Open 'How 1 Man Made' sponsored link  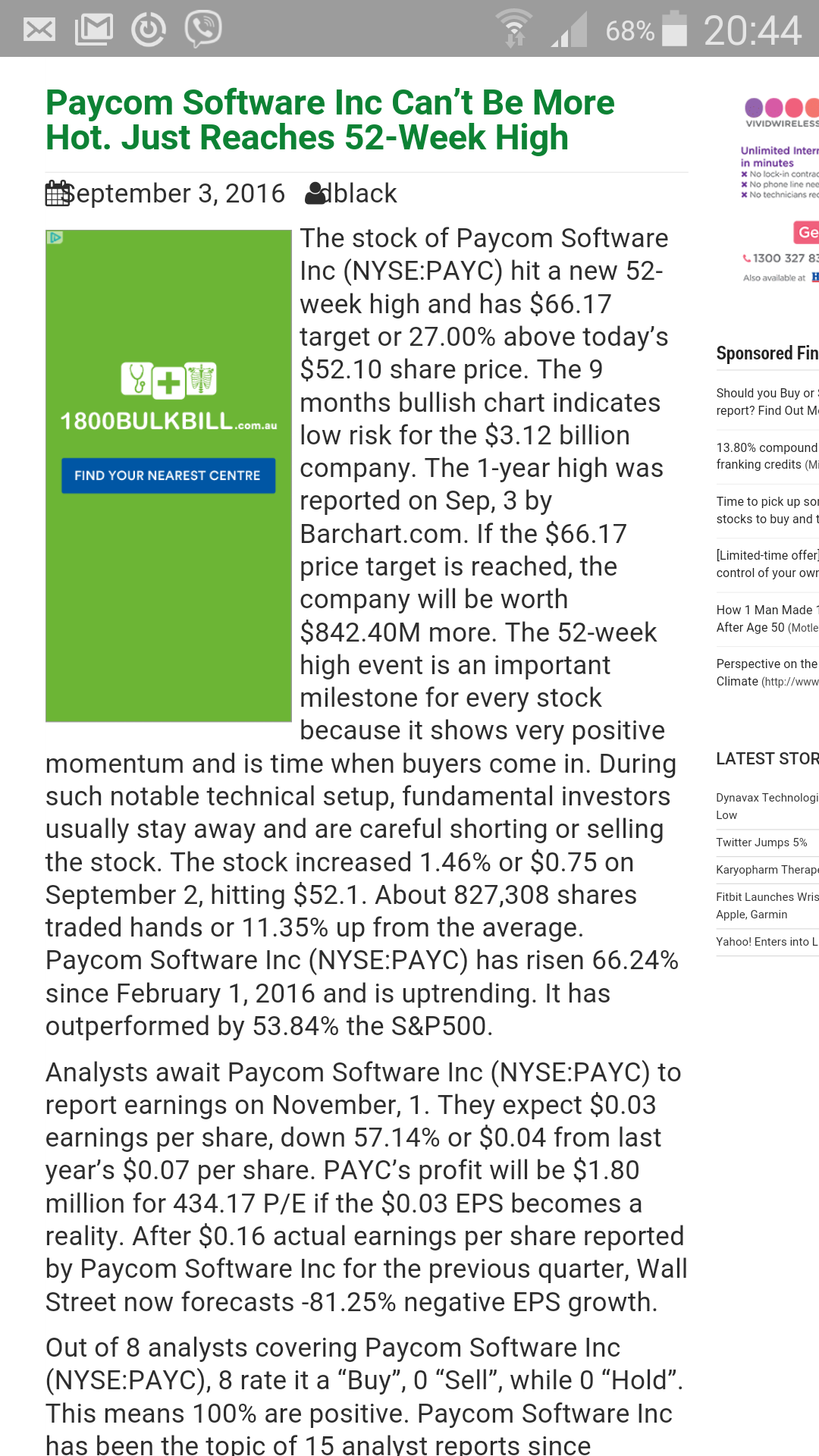pos(767,619)
